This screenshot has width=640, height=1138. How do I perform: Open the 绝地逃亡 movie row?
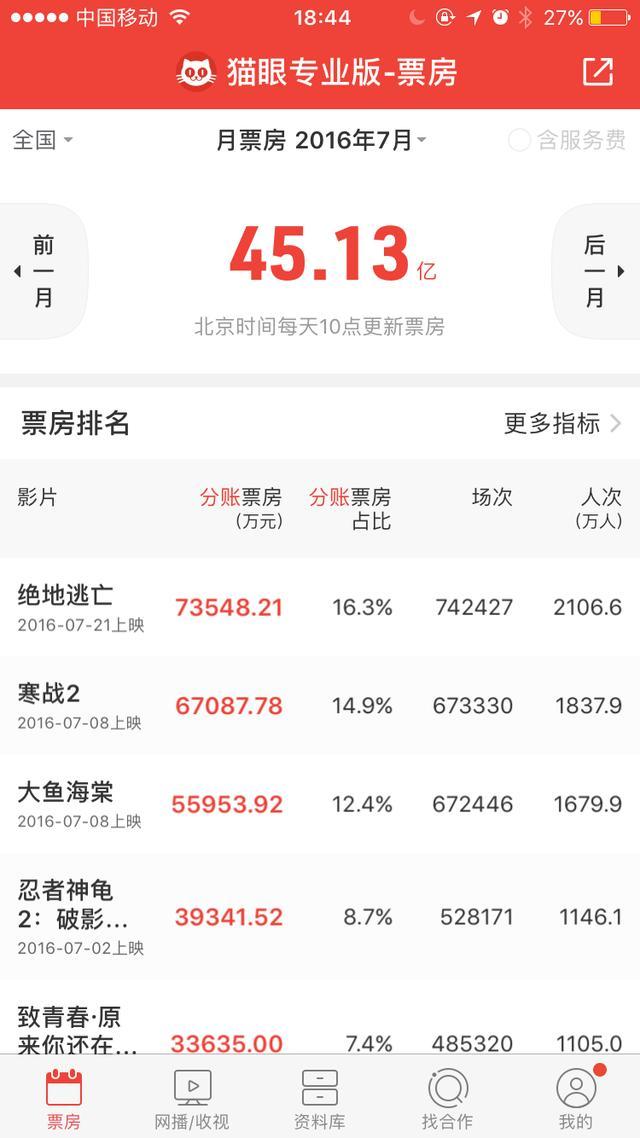point(320,607)
